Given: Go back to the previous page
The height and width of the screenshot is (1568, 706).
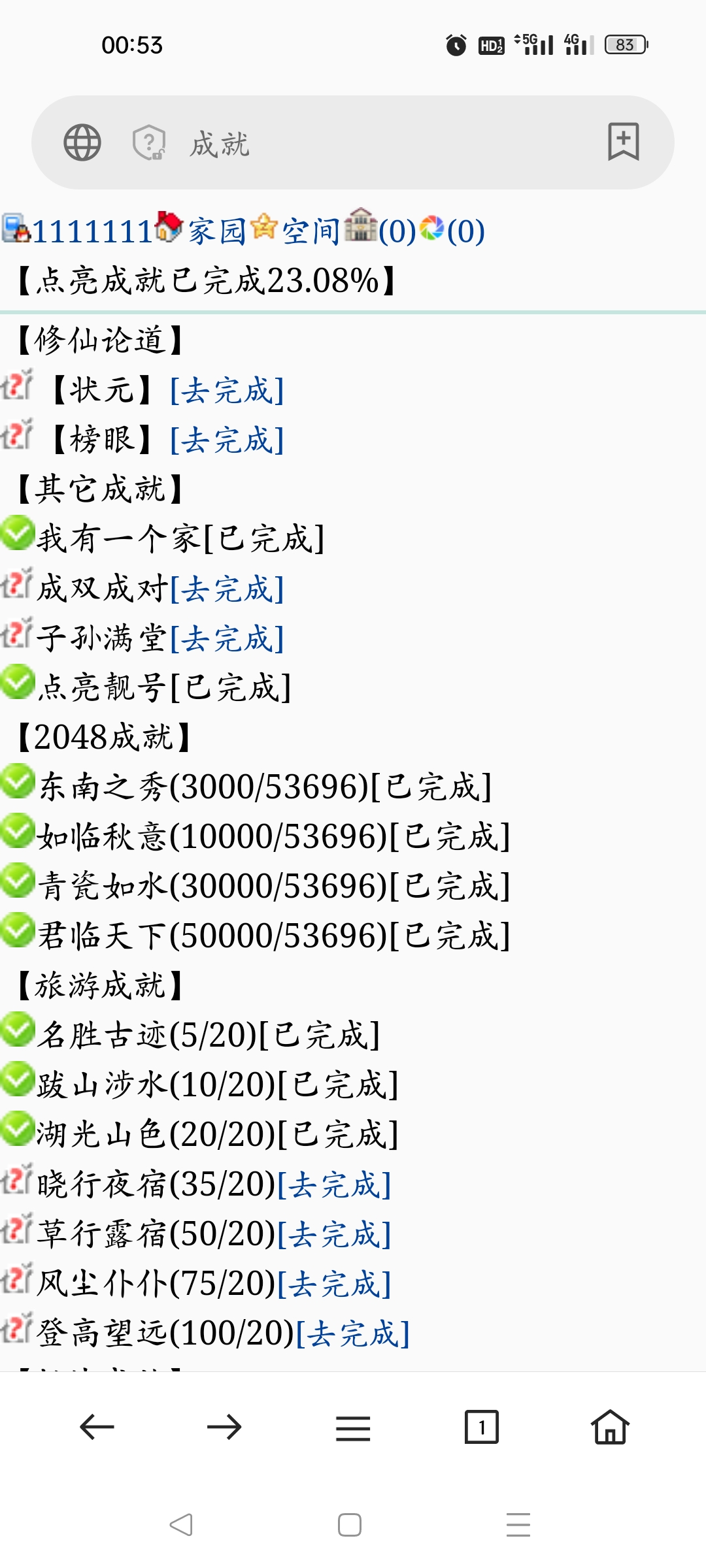Looking at the screenshot, I should click(x=97, y=1427).
